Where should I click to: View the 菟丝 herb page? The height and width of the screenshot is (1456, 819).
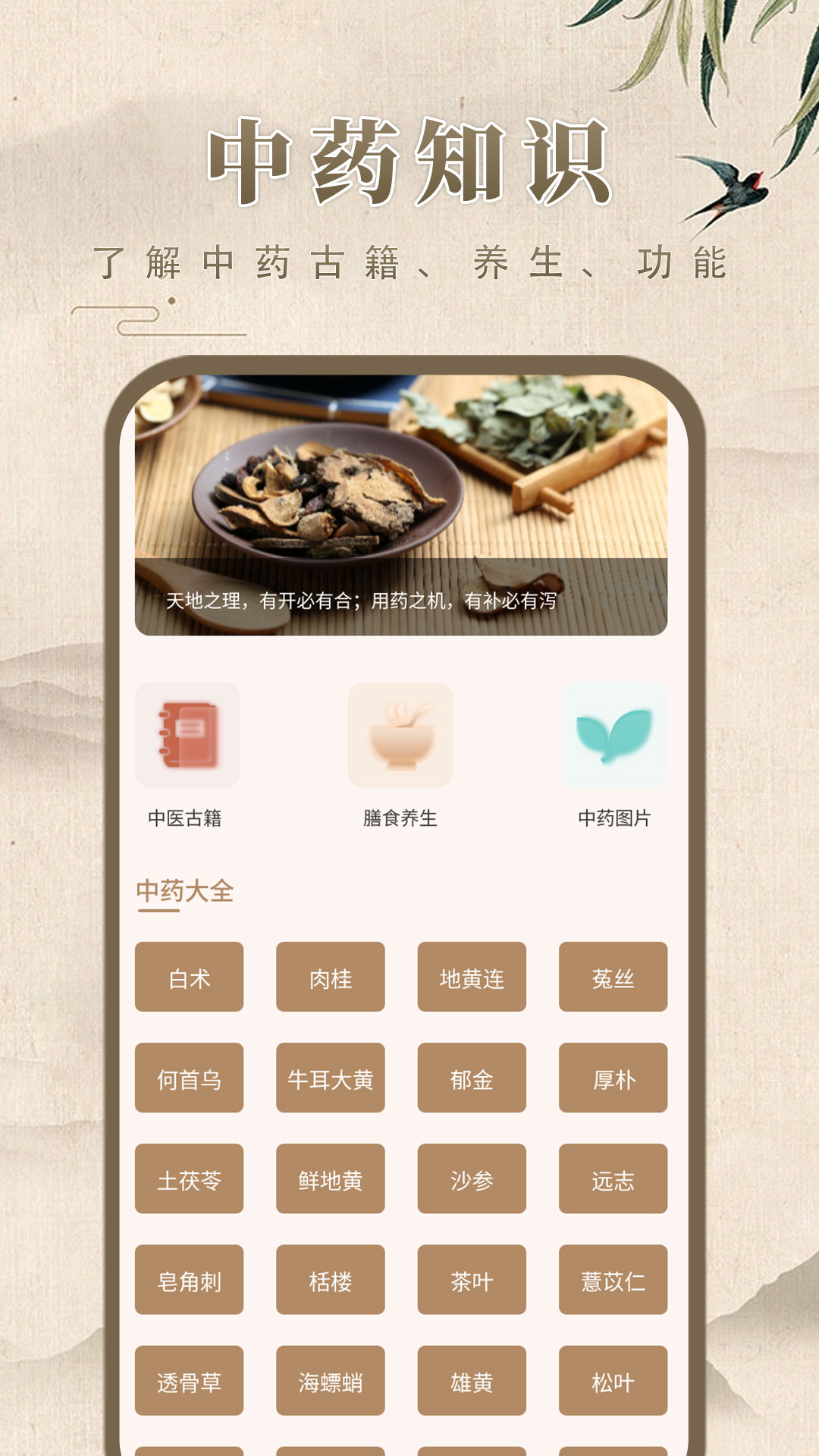(613, 977)
